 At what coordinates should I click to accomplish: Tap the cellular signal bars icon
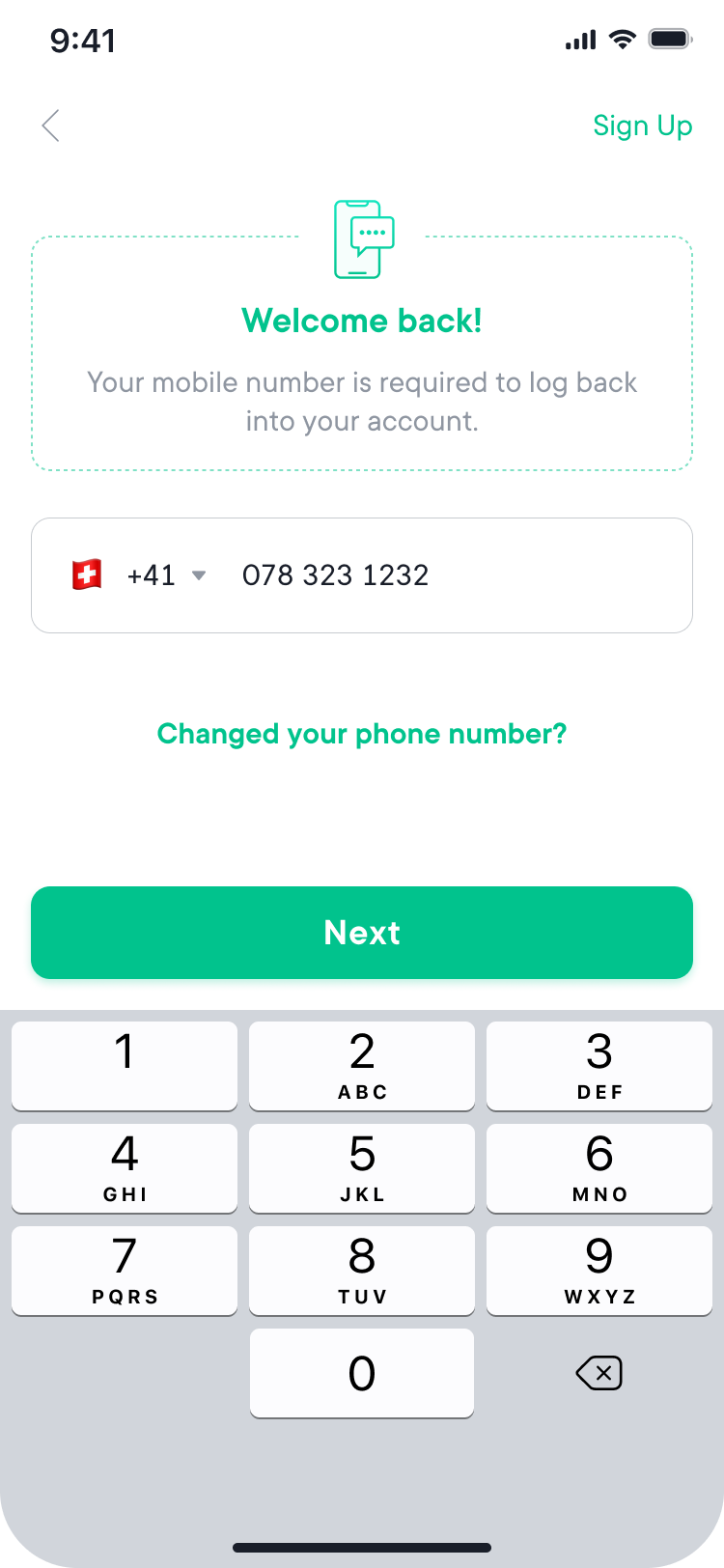579,39
